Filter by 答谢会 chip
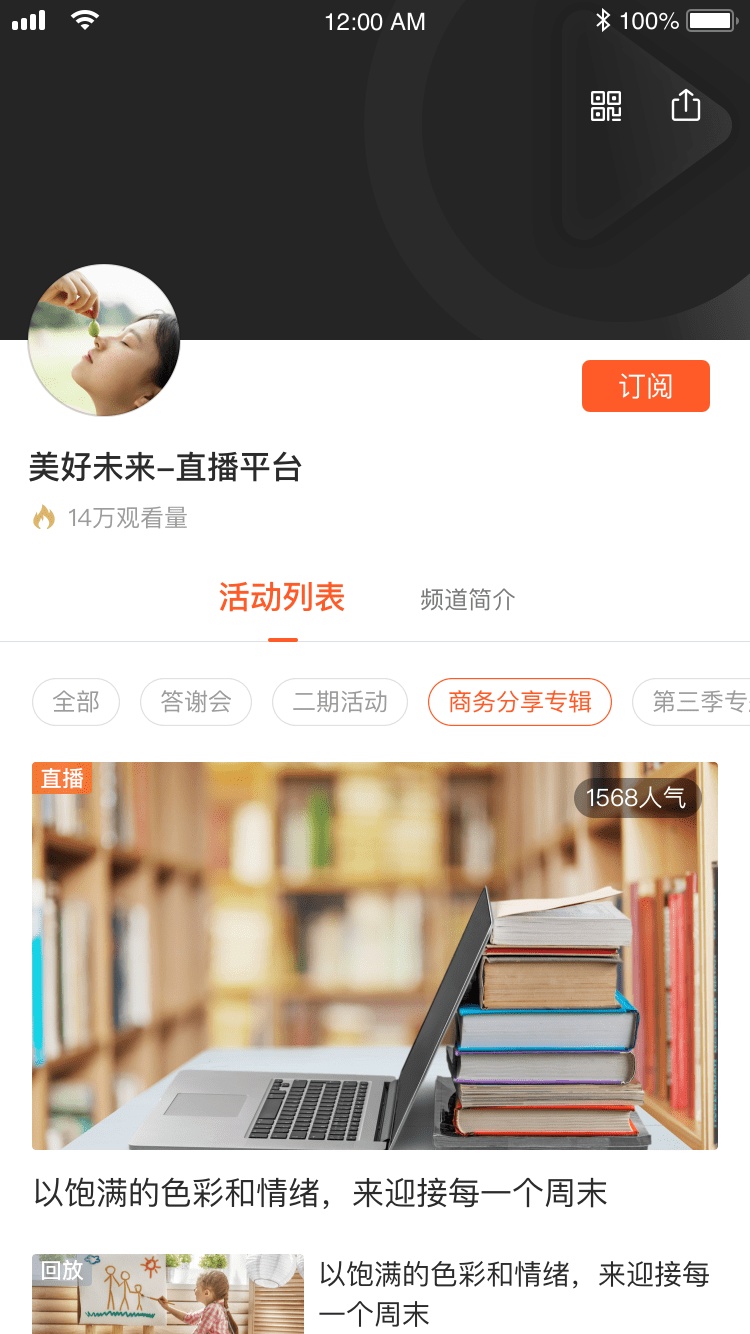The height and width of the screenshot is (1334, 750). point(196,702)
